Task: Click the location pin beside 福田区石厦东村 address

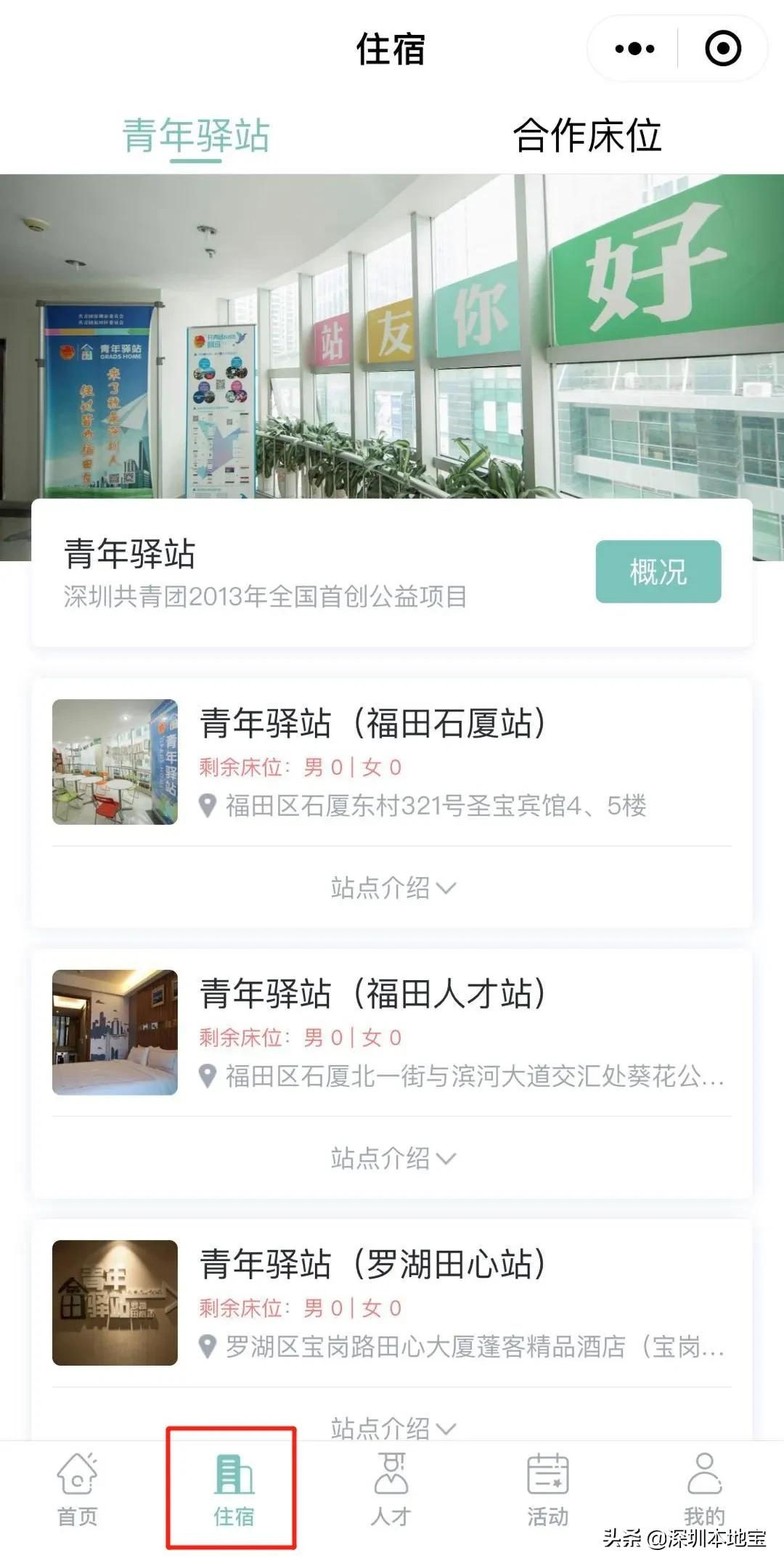Action: (207, 804)
